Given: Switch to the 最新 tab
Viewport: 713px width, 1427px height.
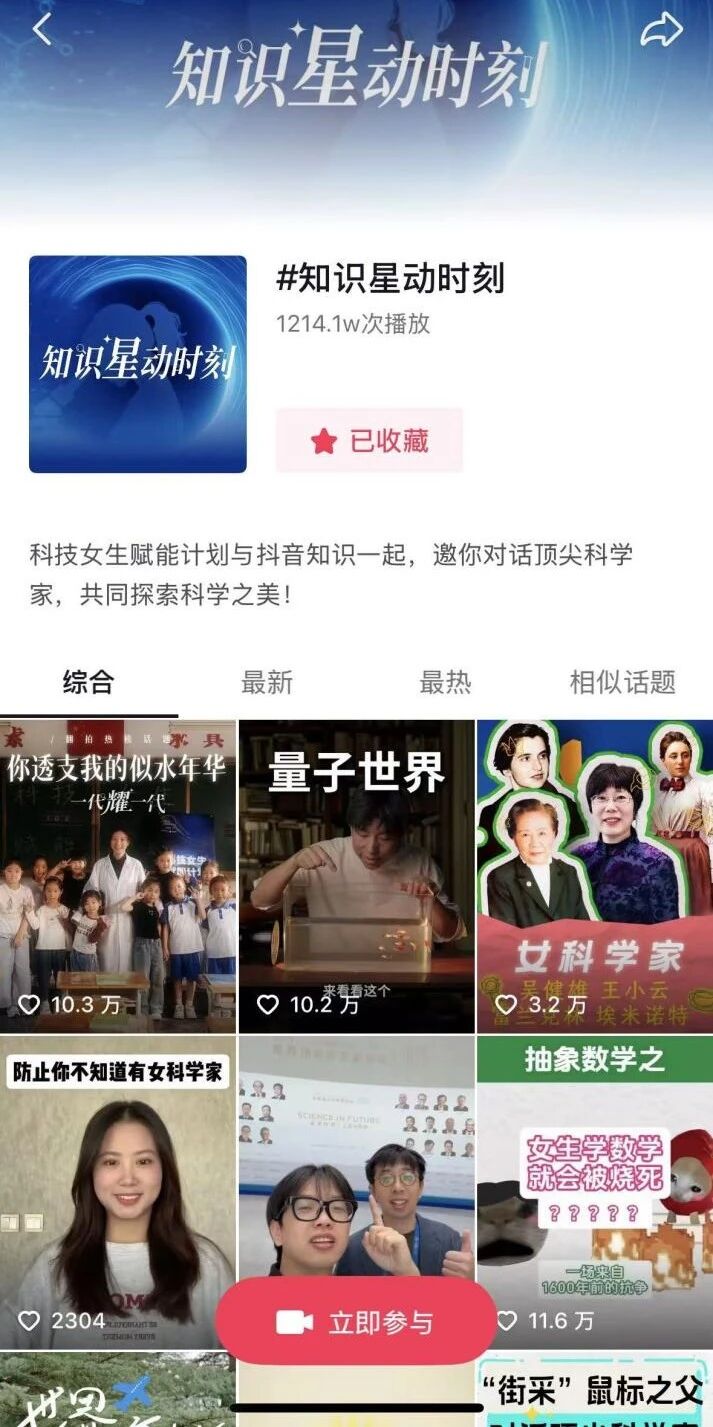Looking at the screenshot, I should [267, 683].
